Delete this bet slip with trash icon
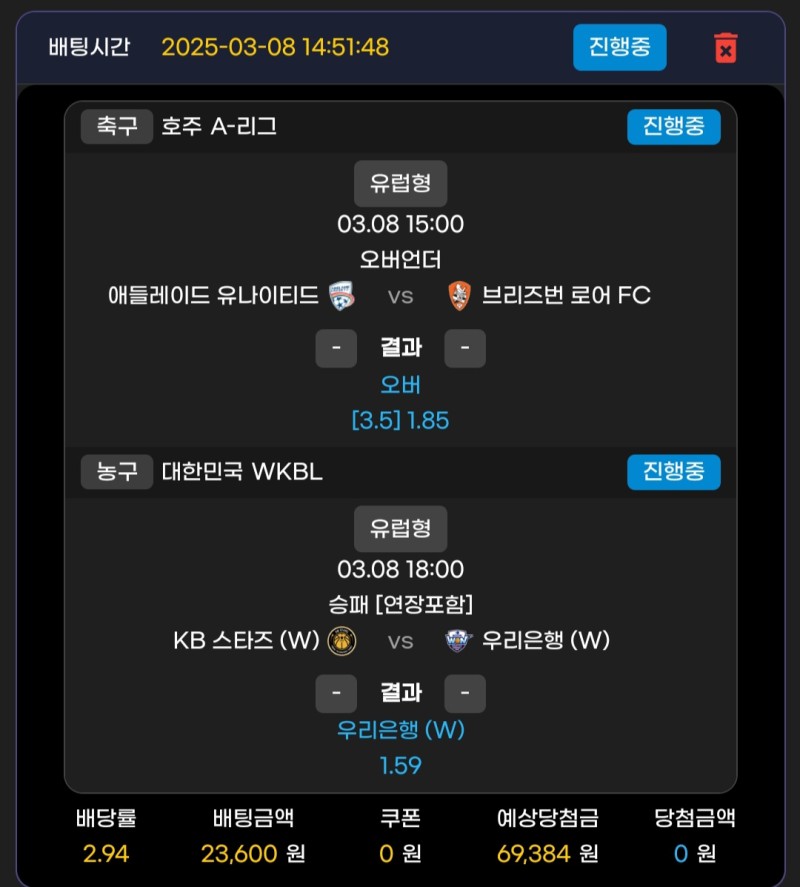800x887 pixels. point(726,48)
